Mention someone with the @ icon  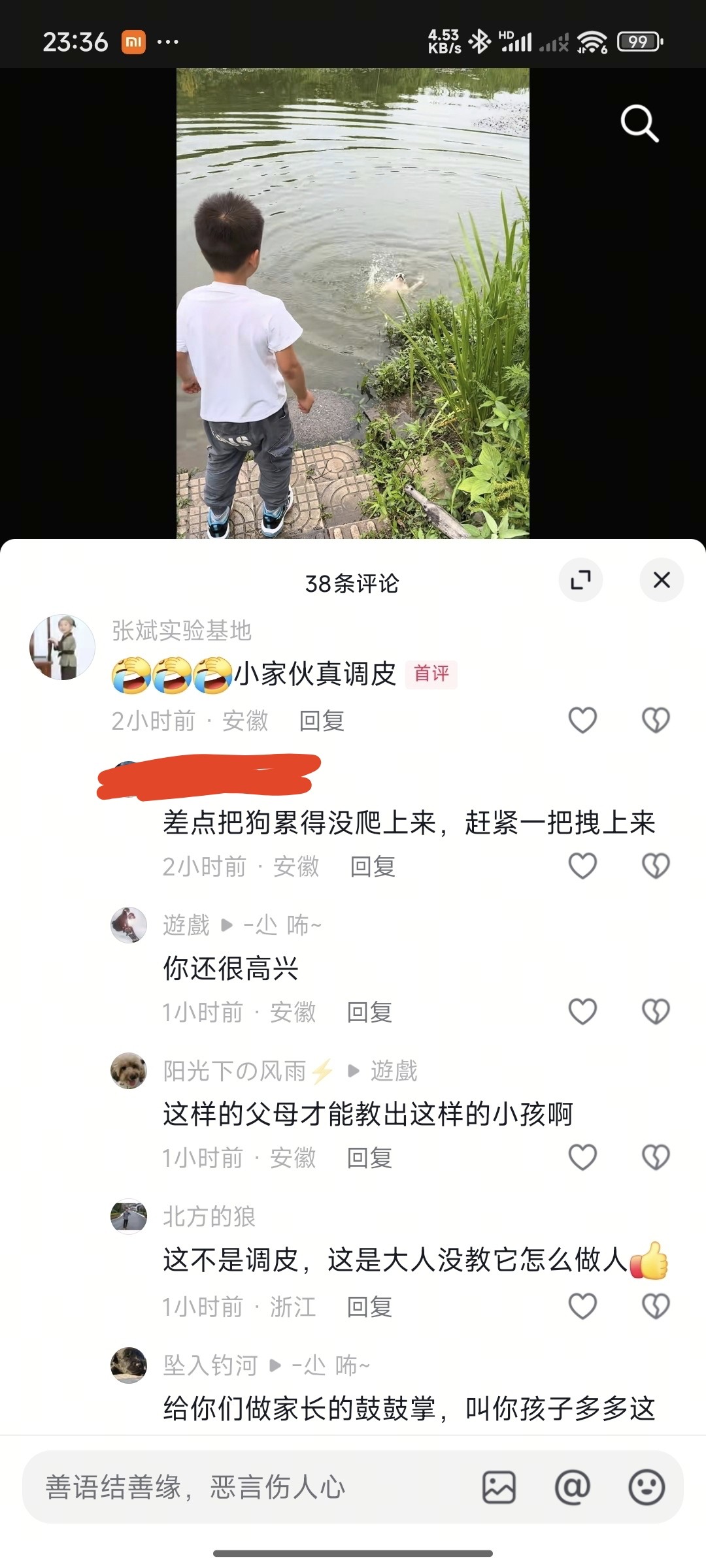click(573, 1488)
